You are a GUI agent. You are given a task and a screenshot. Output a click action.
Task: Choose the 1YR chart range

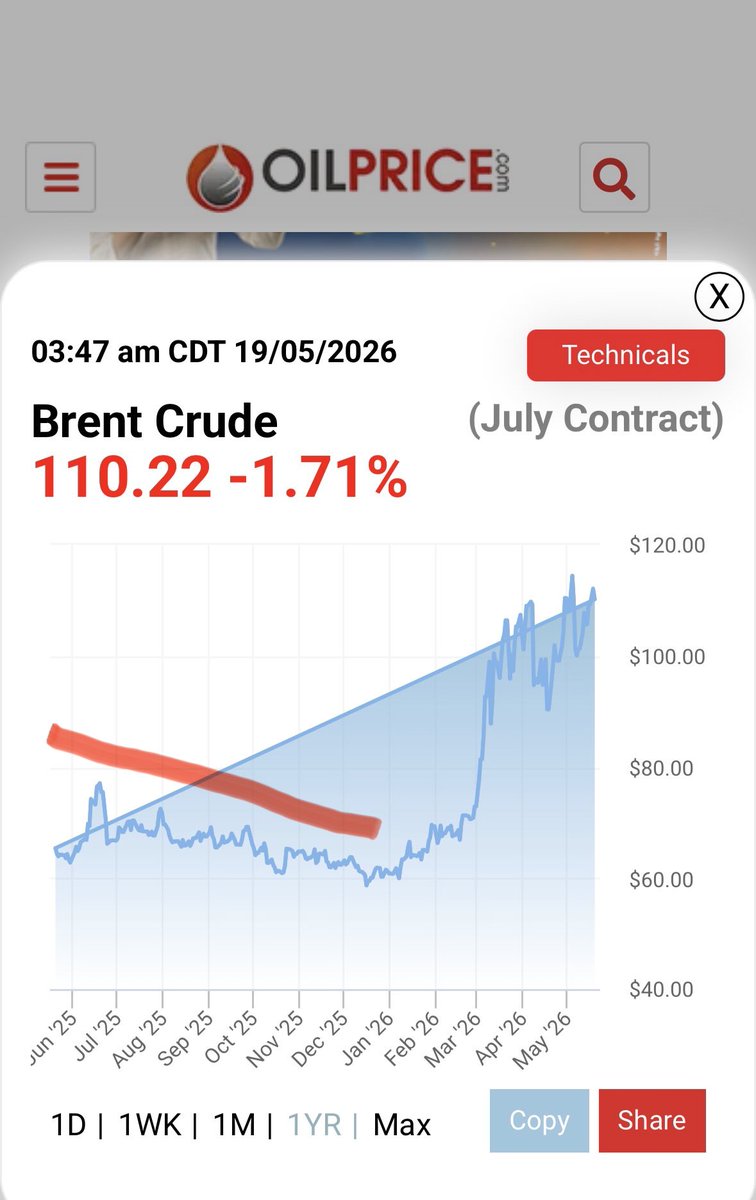(x=314, y=1125)
